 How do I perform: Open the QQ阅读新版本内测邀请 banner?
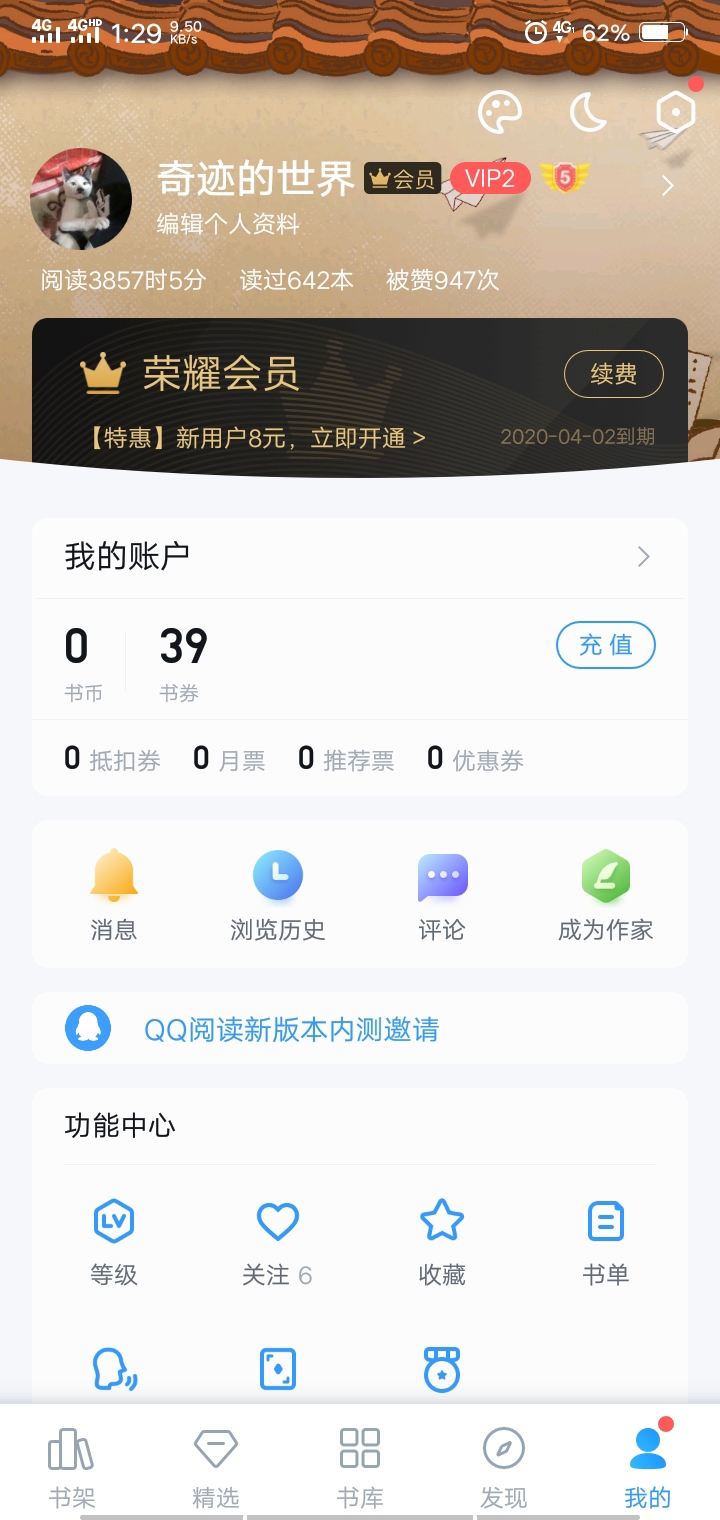tap(291, 1029)
